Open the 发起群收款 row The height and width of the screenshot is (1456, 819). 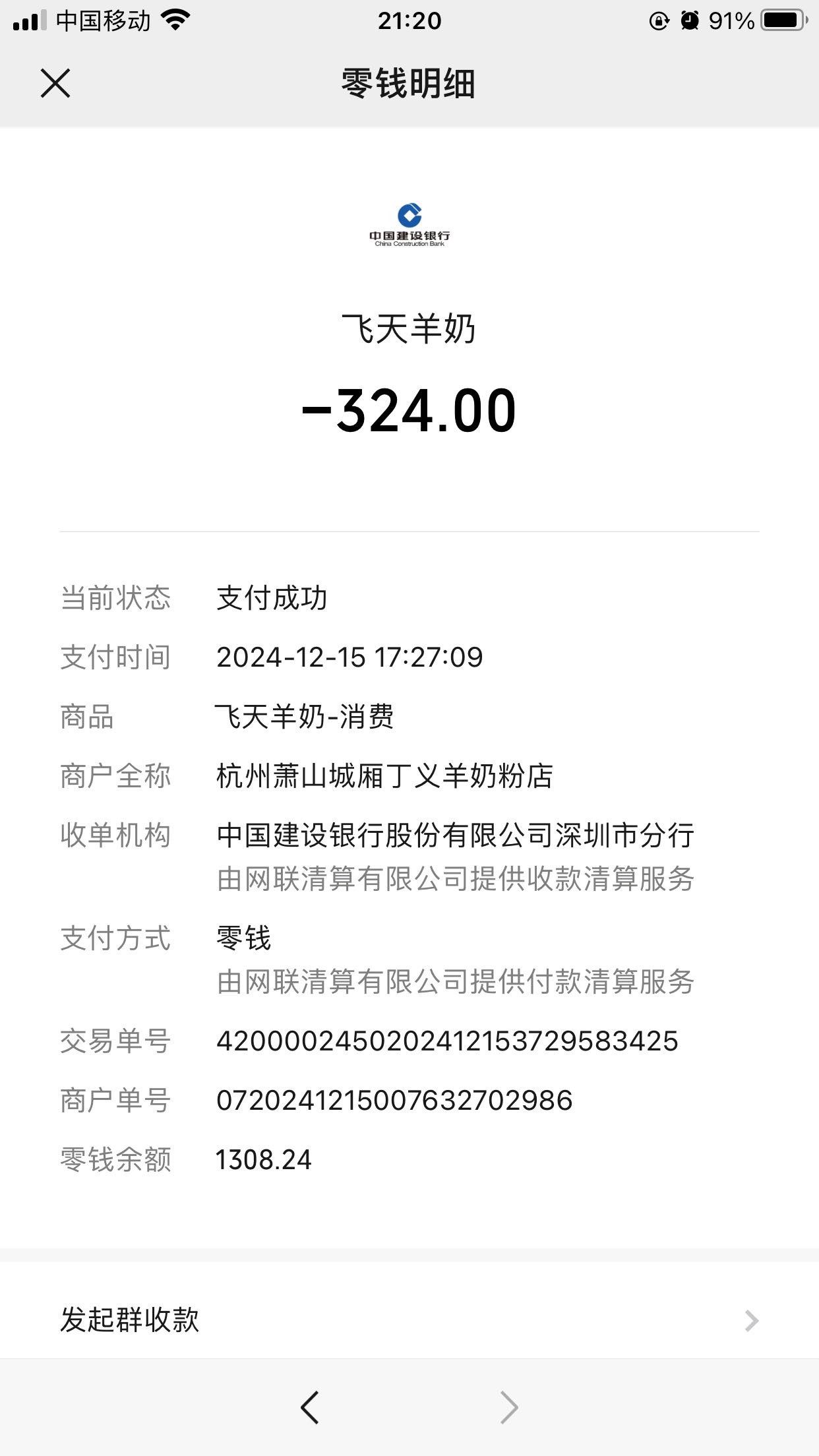[x=409, y=1320]
